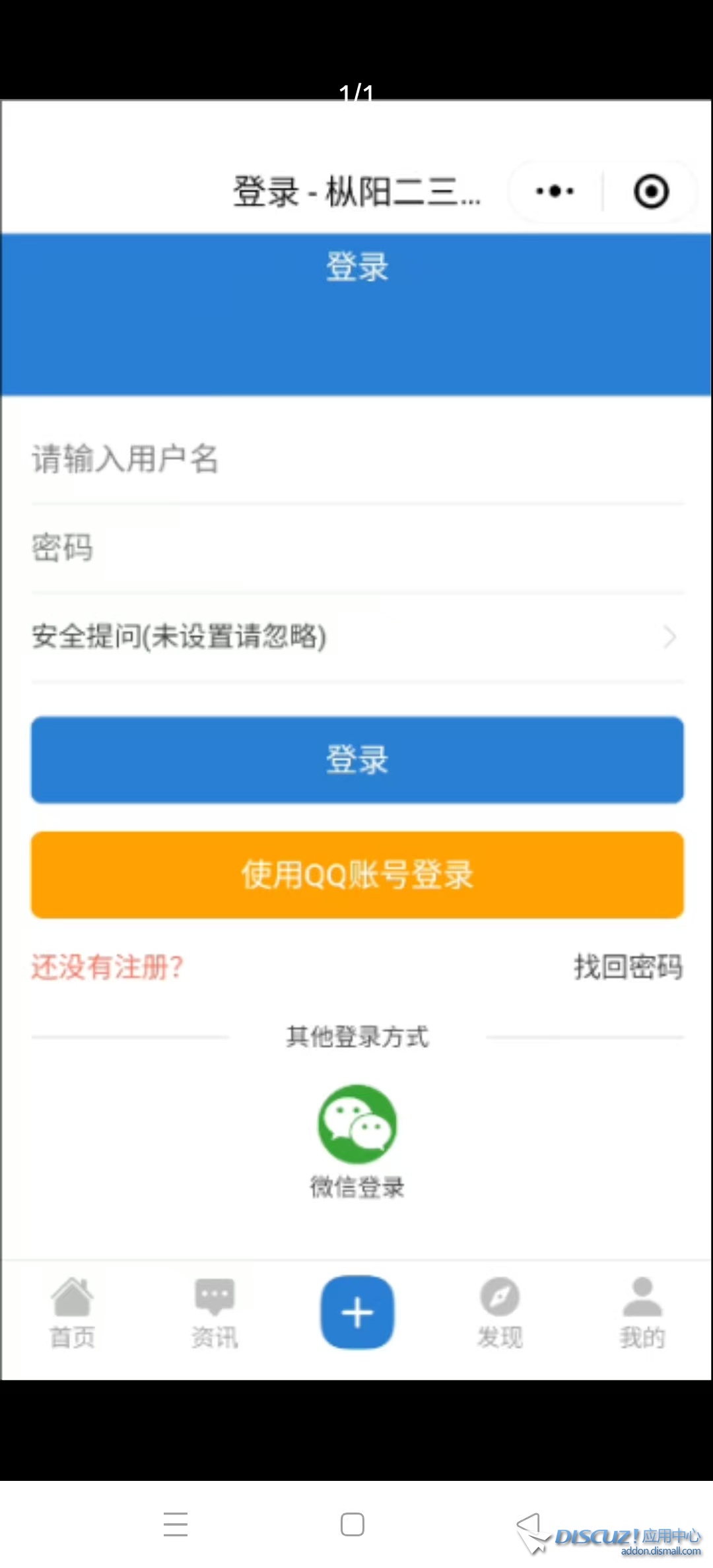713x1568 pixels.
Task: Open the mini-program overflow menu
Action: coord(555,191)
